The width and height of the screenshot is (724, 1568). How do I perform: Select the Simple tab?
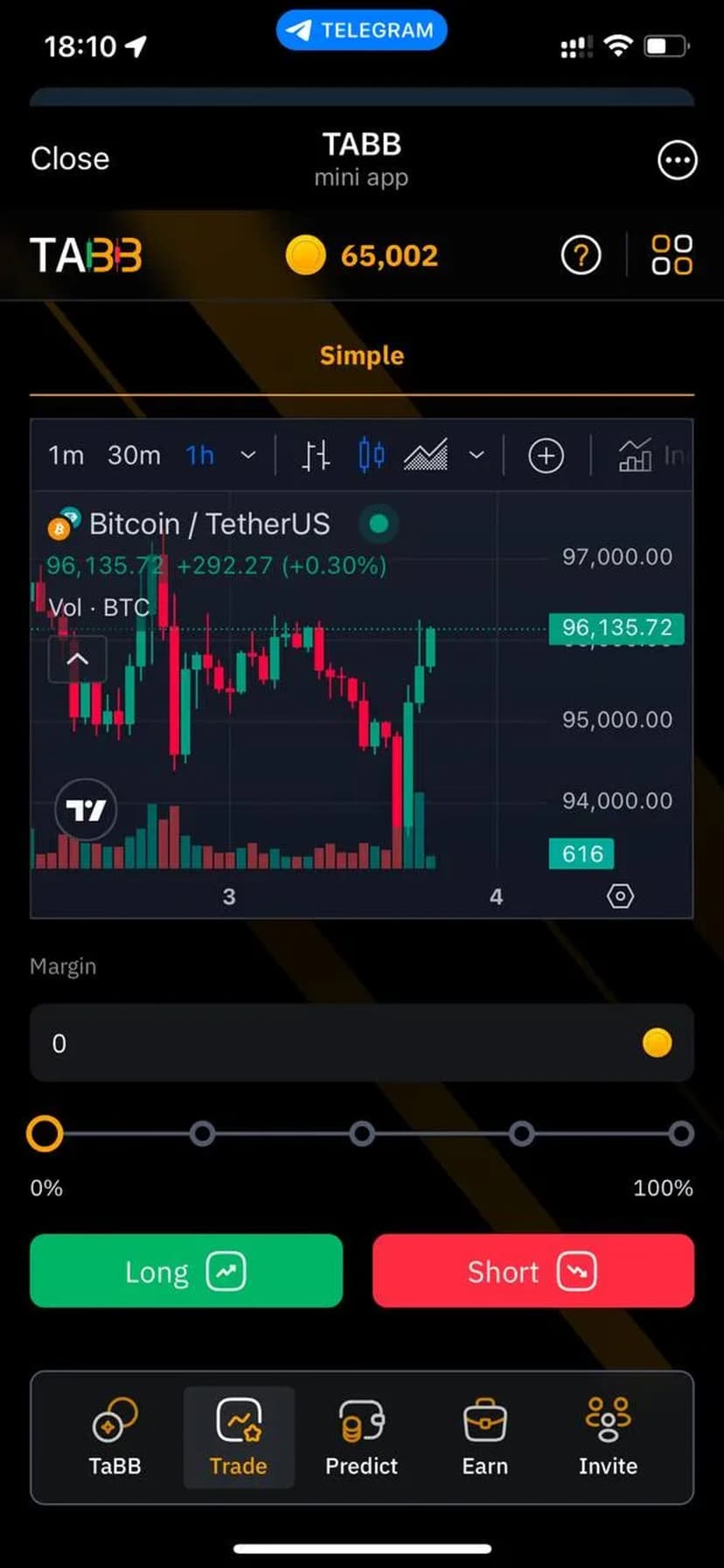point(361,356)
